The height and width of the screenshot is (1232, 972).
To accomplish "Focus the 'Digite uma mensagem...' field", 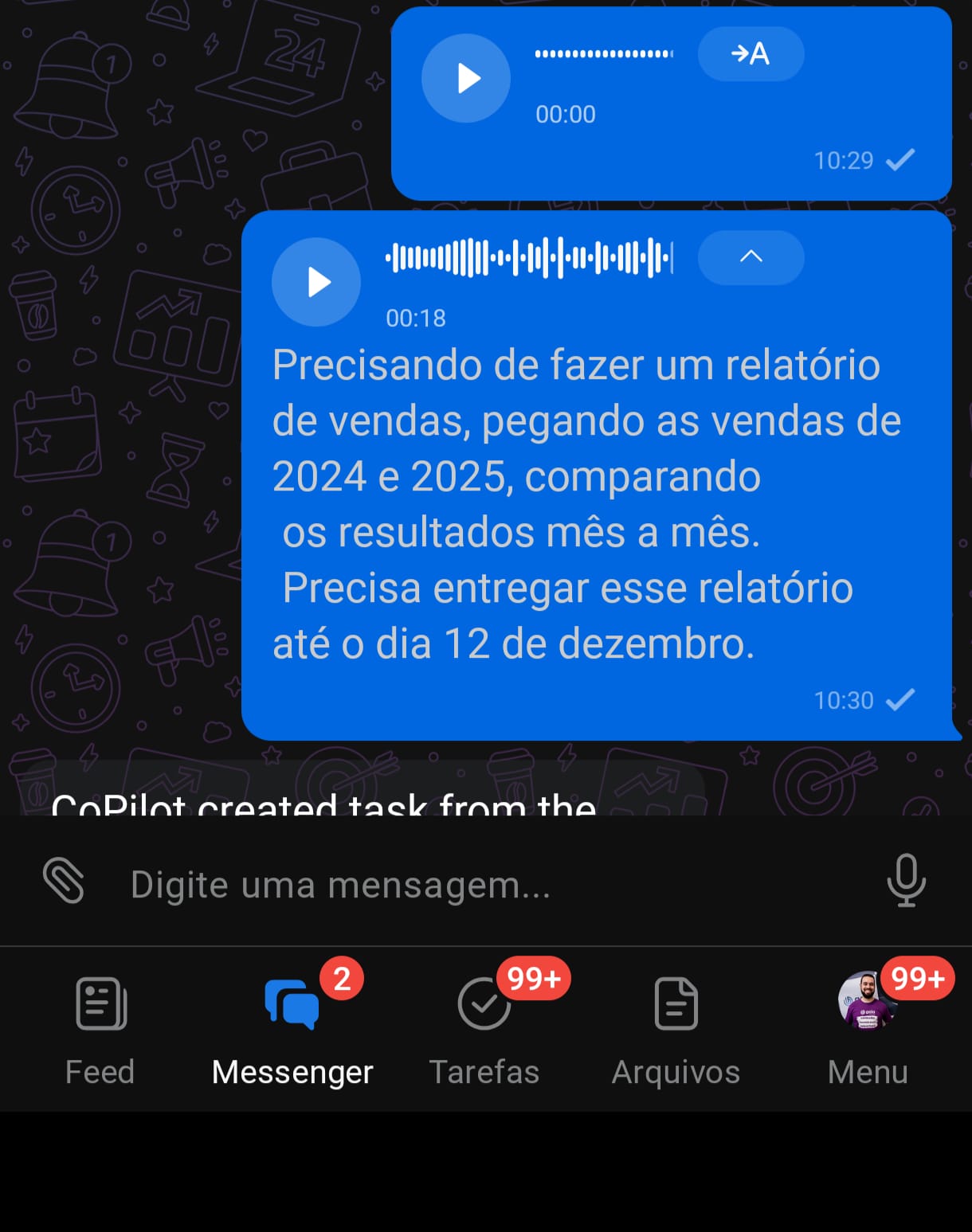I will (x=478, y=885).
